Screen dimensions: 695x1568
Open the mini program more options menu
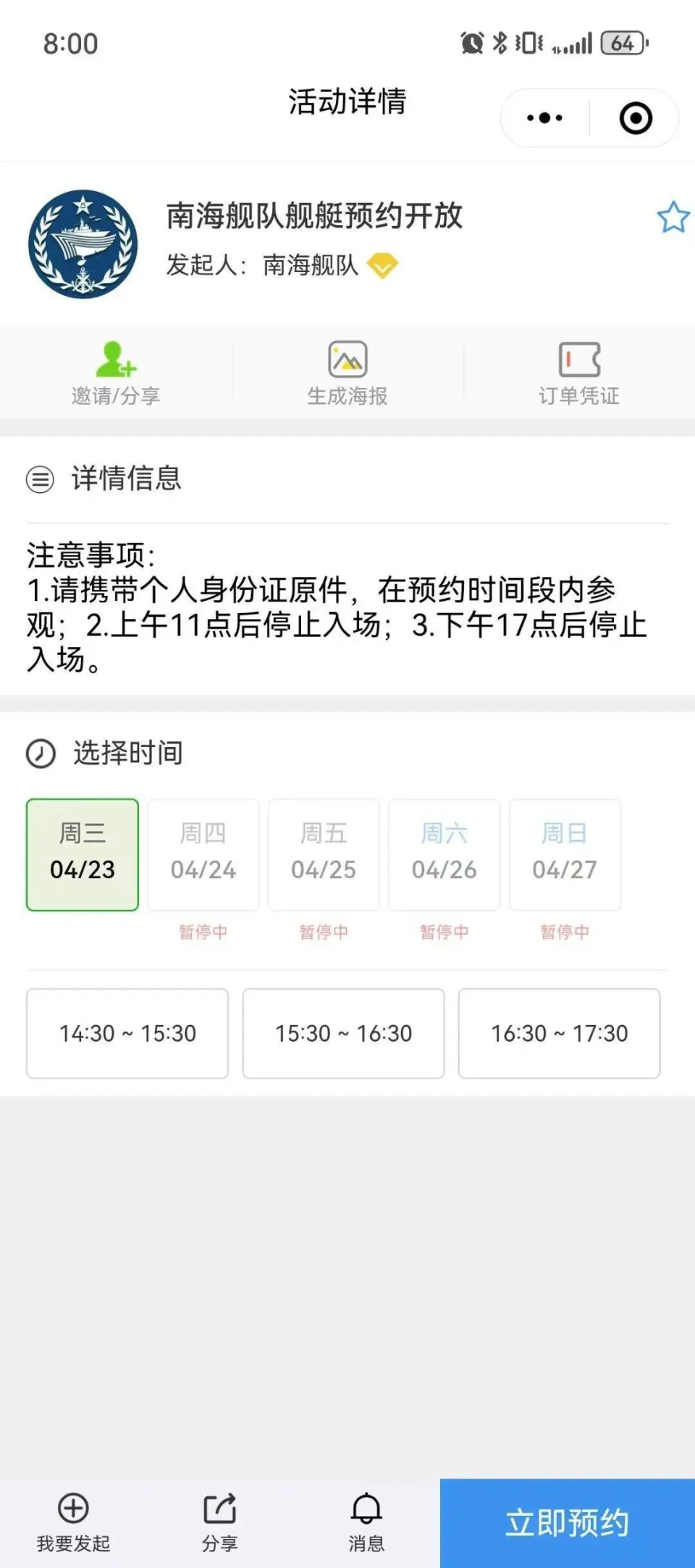tap(544, 118)
